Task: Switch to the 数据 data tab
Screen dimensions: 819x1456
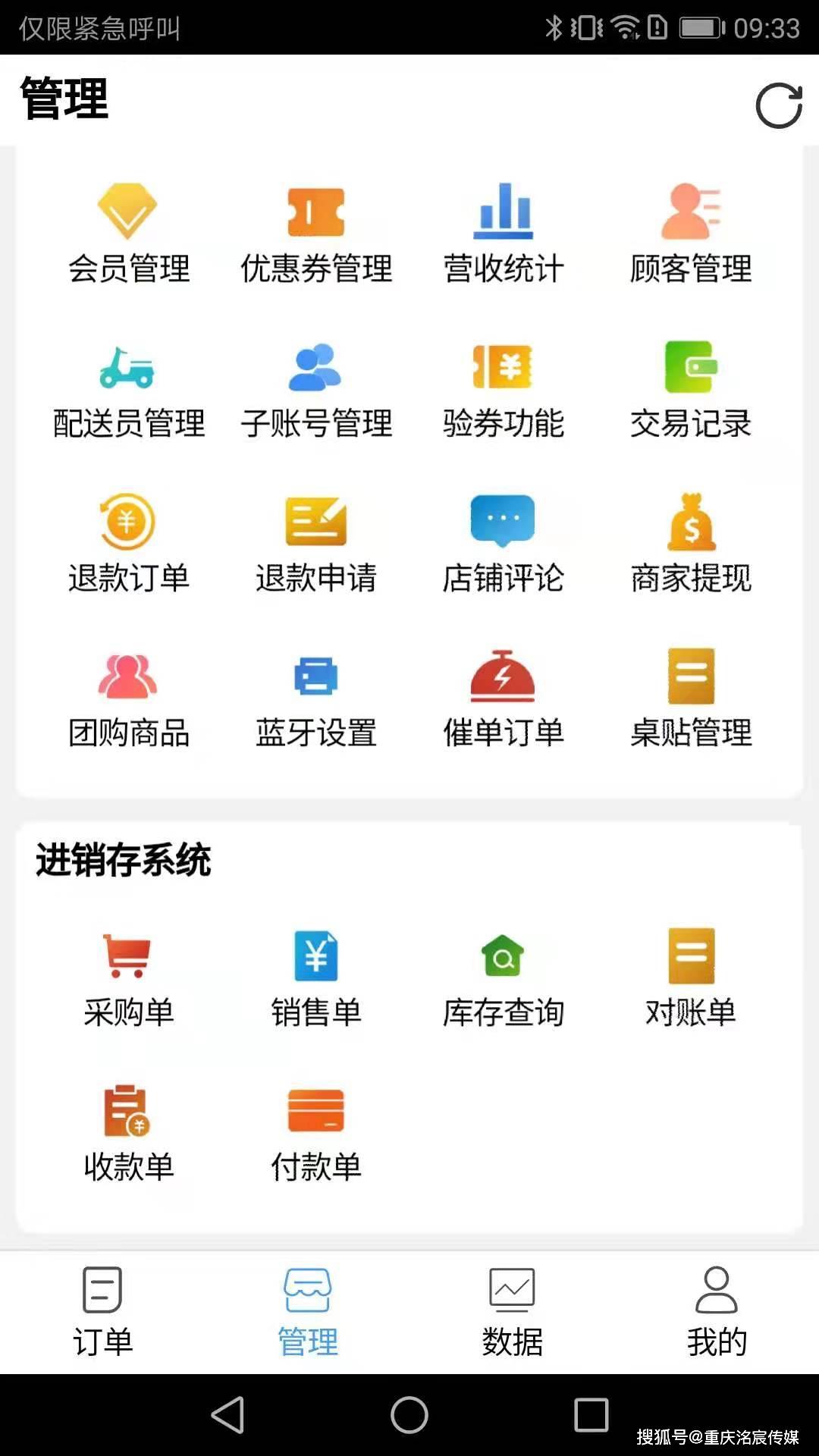Action: pos(512,1313)
